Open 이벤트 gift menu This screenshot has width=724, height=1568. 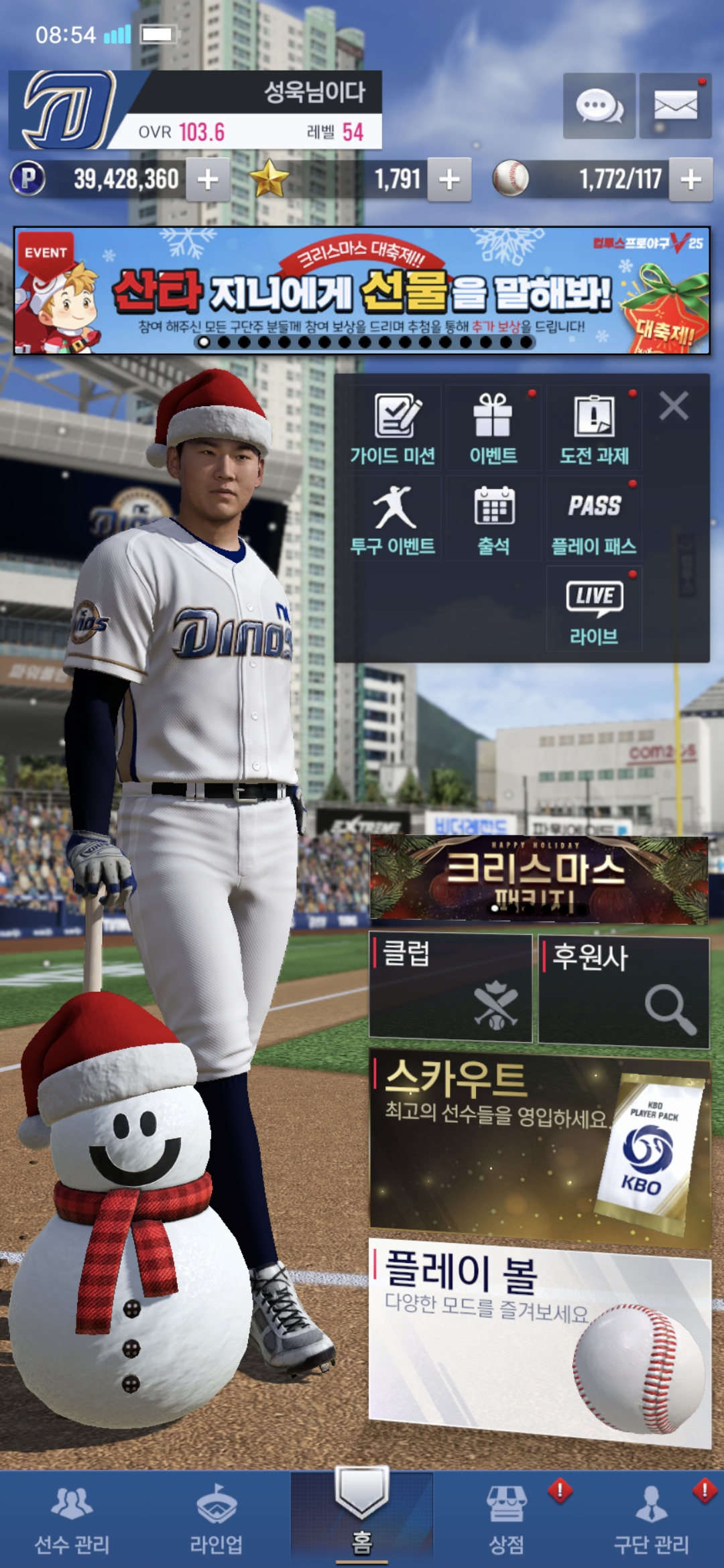[493, 429]
